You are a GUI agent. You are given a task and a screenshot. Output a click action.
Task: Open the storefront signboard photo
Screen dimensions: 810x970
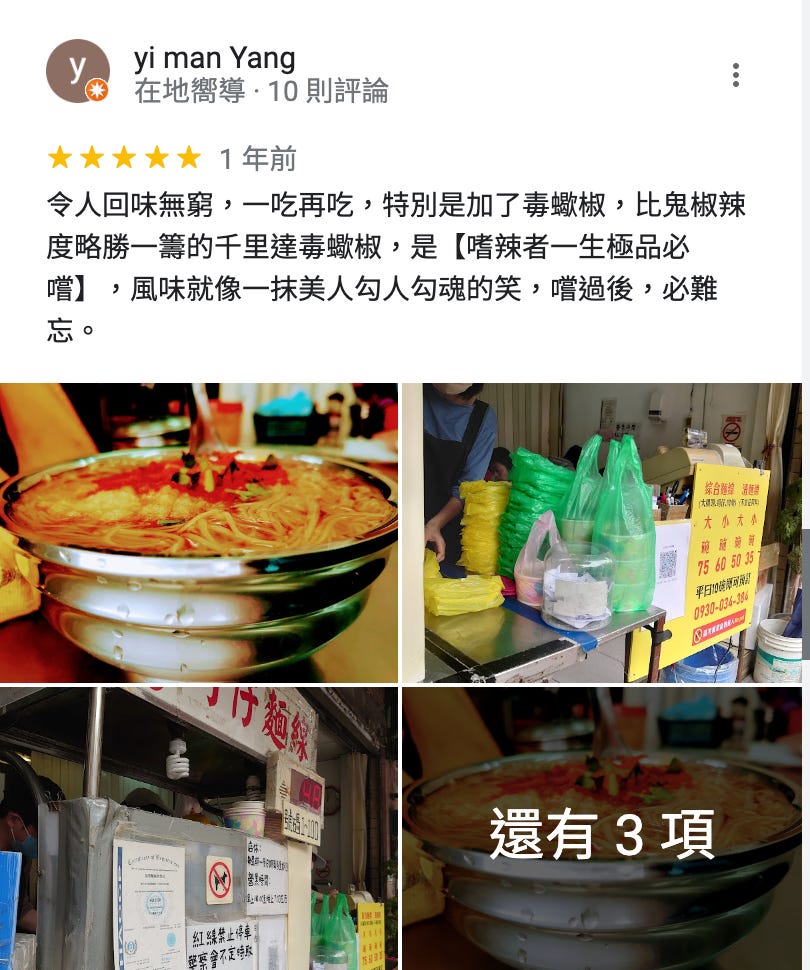pyautogui.click(x=199, y=828)
